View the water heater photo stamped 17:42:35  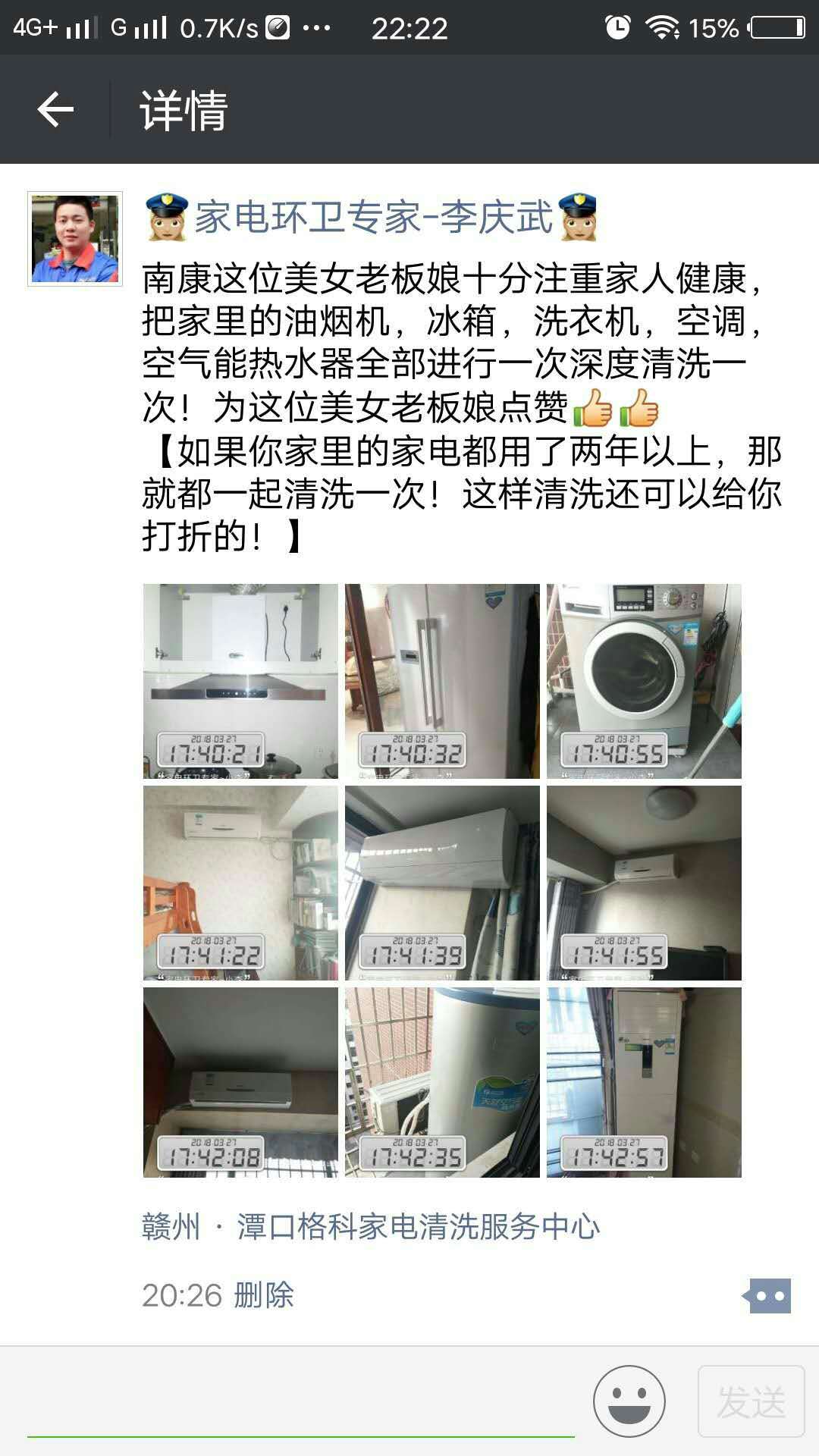point(442,1082)
